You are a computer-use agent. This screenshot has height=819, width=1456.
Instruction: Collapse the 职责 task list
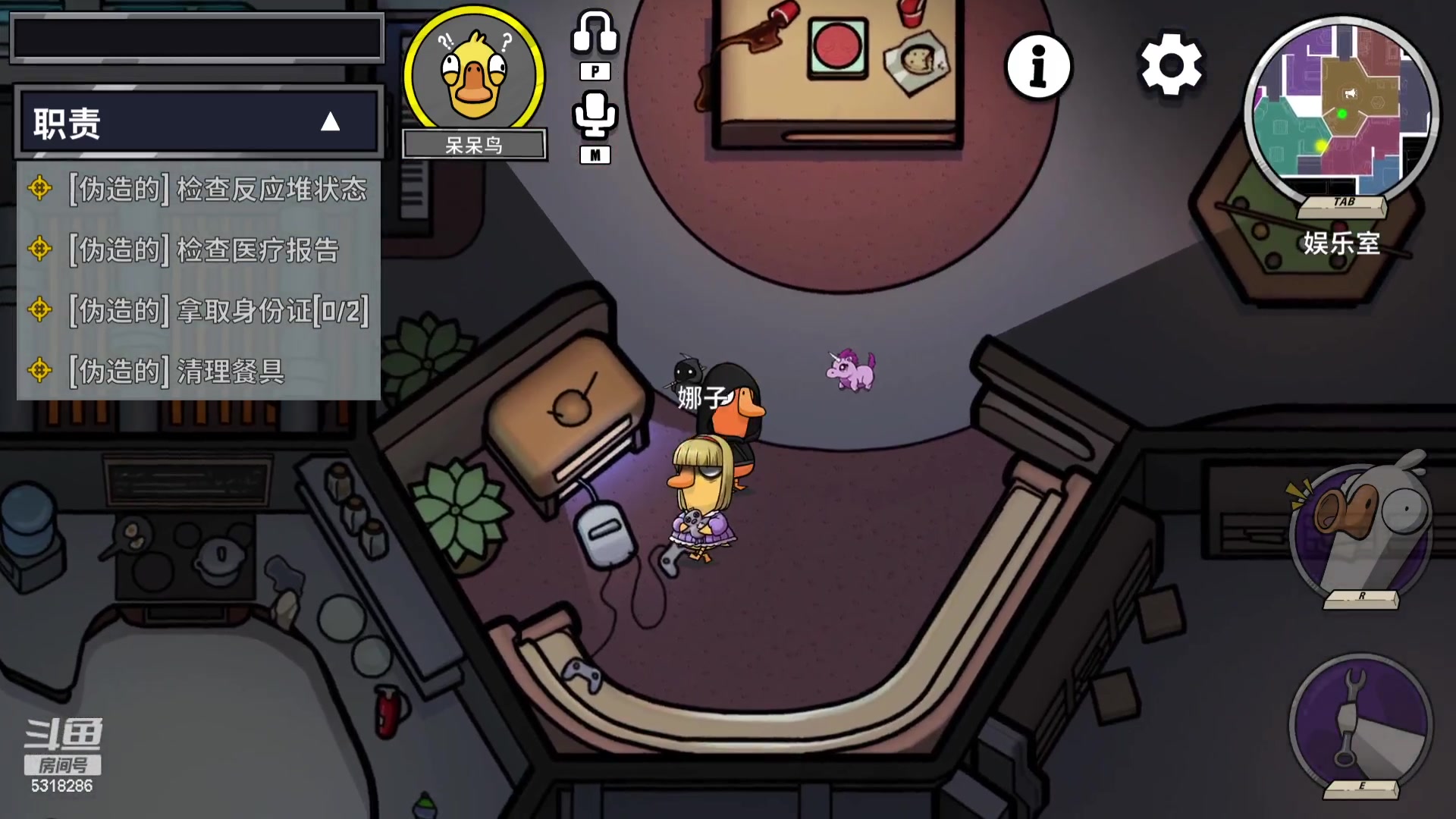[x=330, y=122]
